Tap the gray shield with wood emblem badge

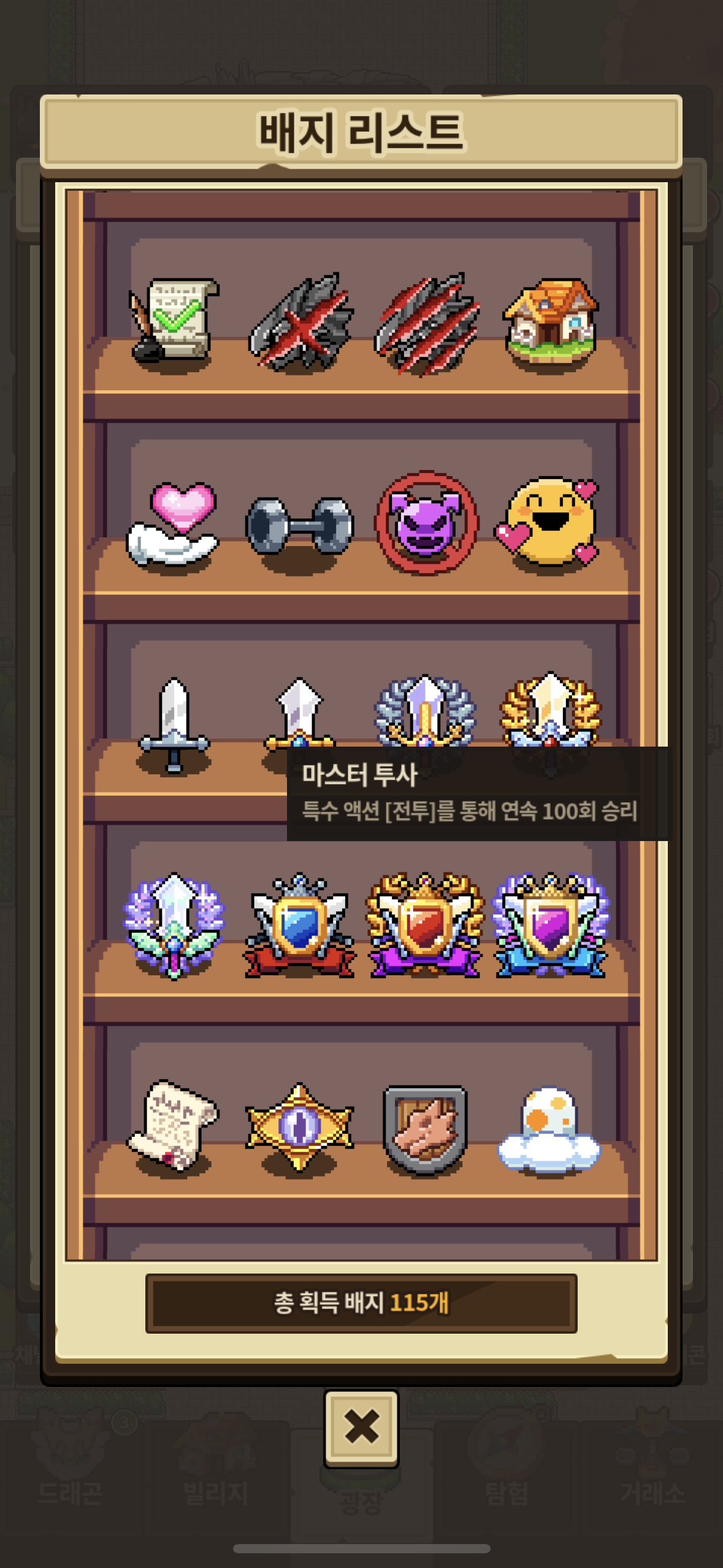[x=425, y=1128]
